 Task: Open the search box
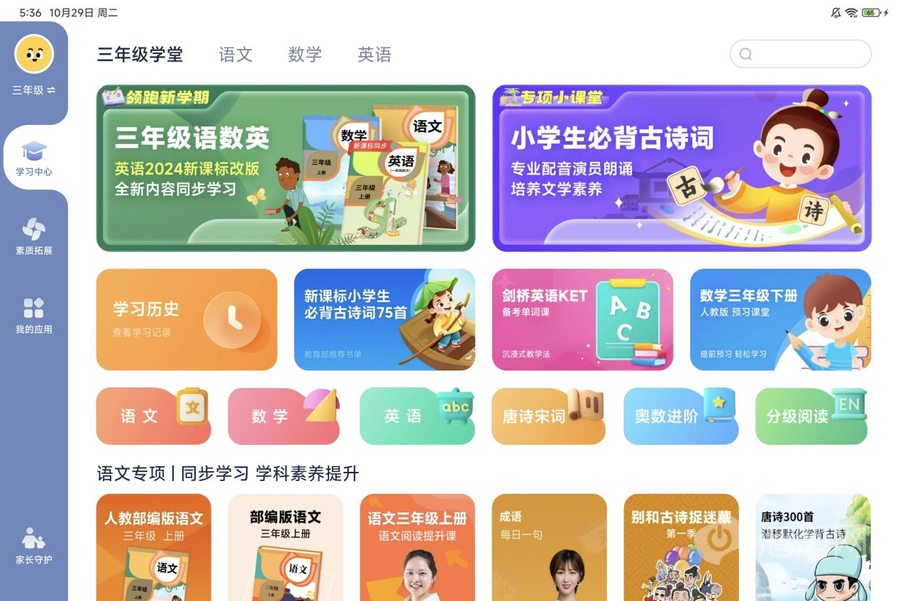click(x=800, y=54)
